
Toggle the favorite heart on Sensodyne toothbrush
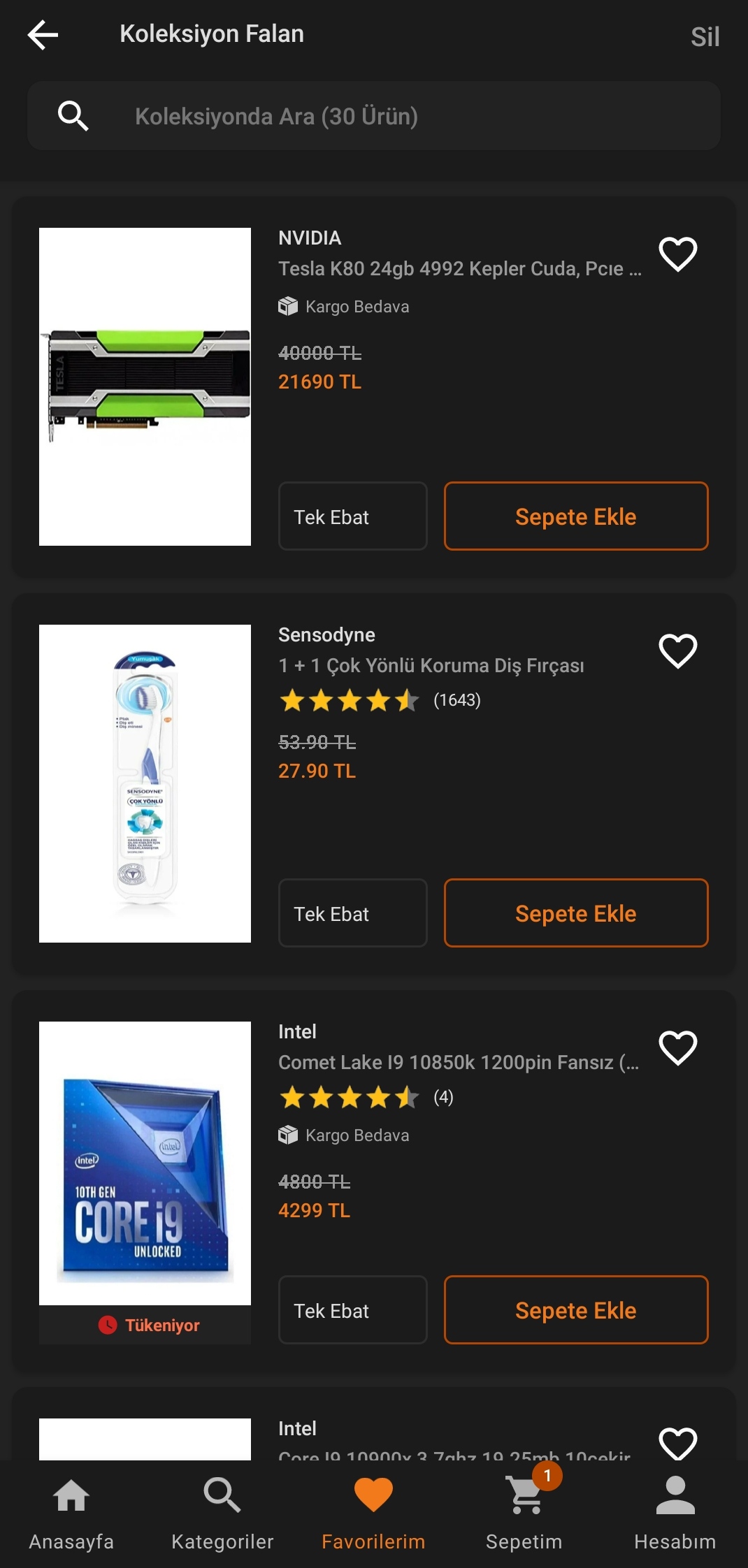pyautogui.click(x=677, y=651)
